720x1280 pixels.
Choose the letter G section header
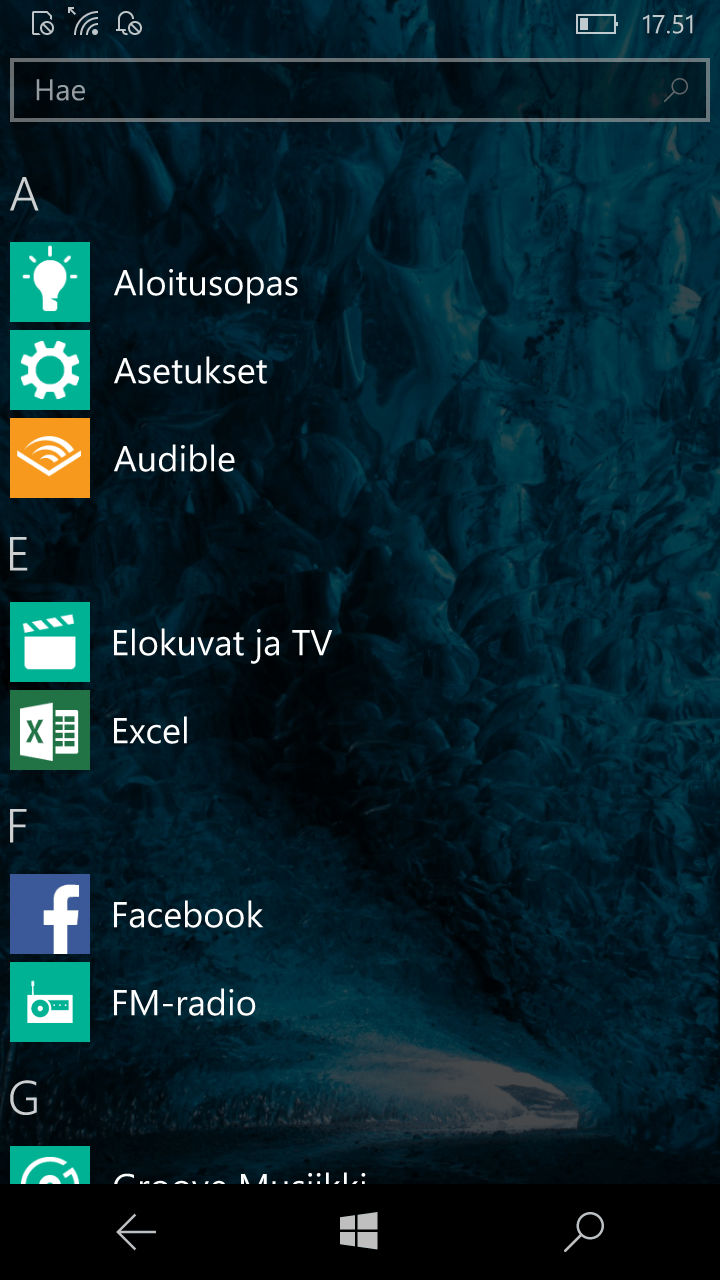click(24, 1098)
